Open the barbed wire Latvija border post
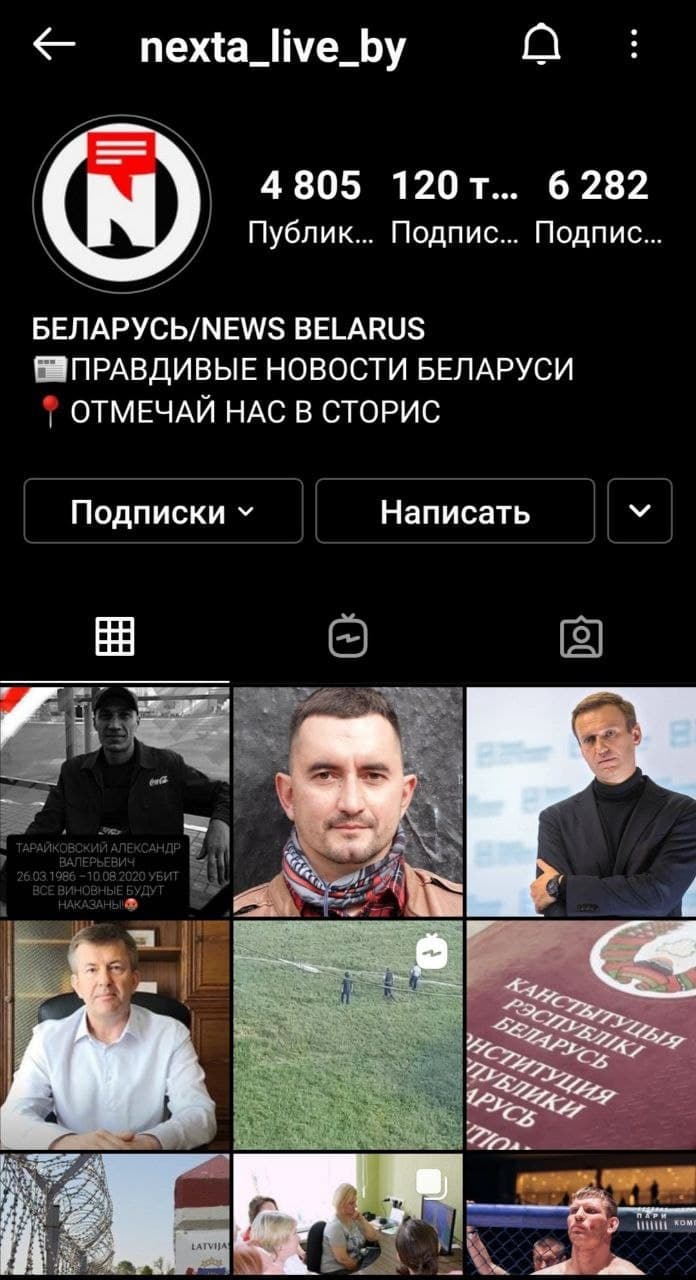This screenshot has height=1280, width=696. (x=115, y=1214)
